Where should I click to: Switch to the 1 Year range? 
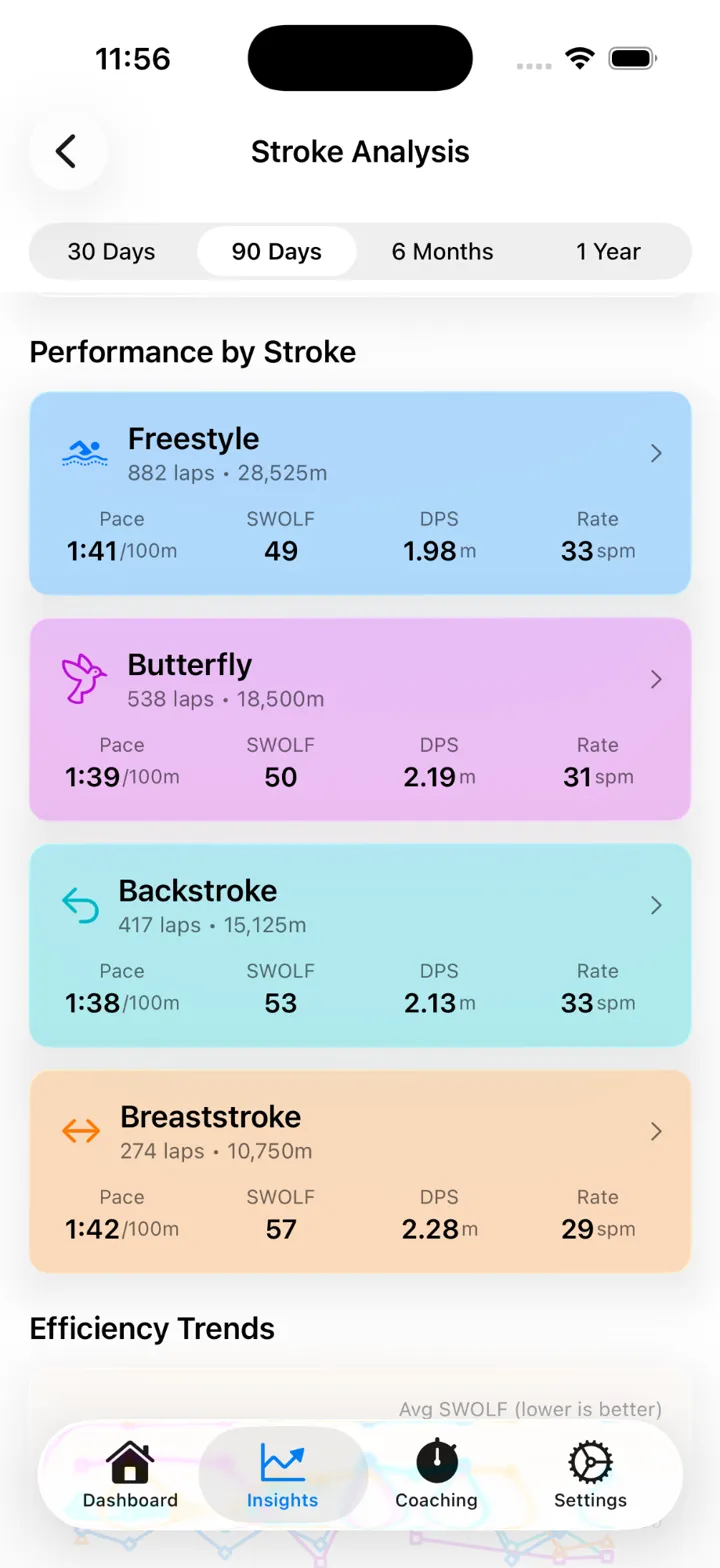click(608, 251)
